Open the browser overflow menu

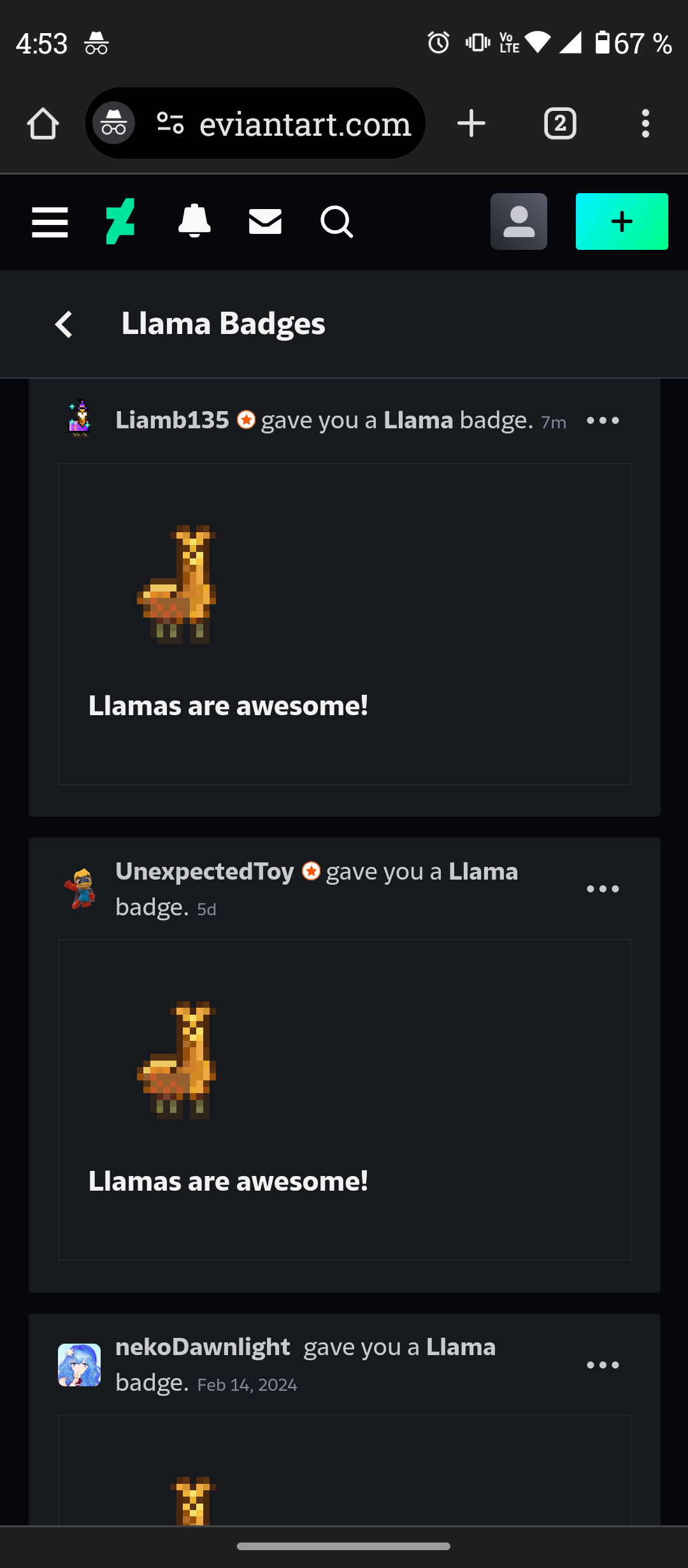pos(645,123)
